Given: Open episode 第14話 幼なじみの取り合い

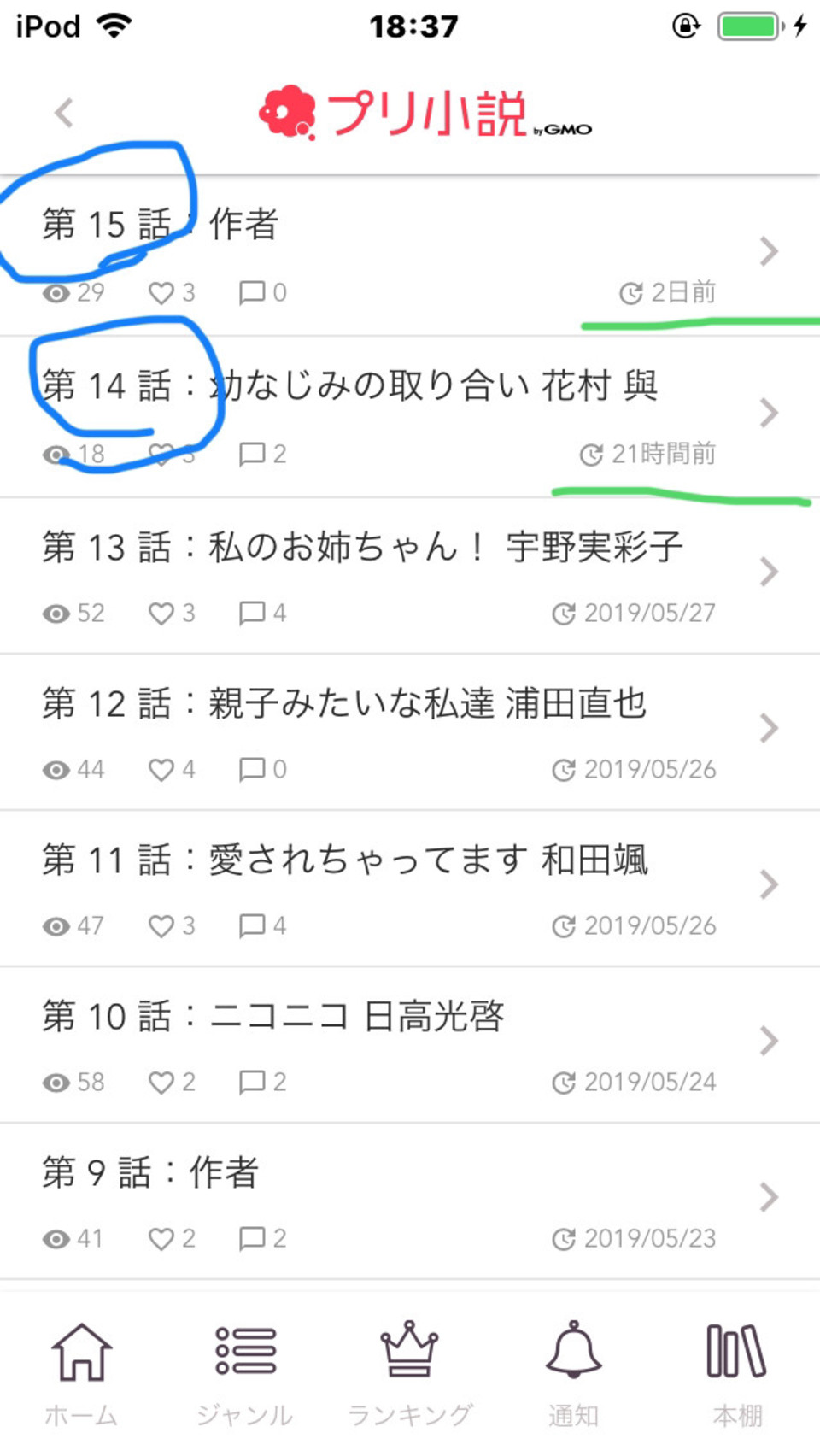Looking at the screenshot, I should pyautogui.click(x=410, y=416).
